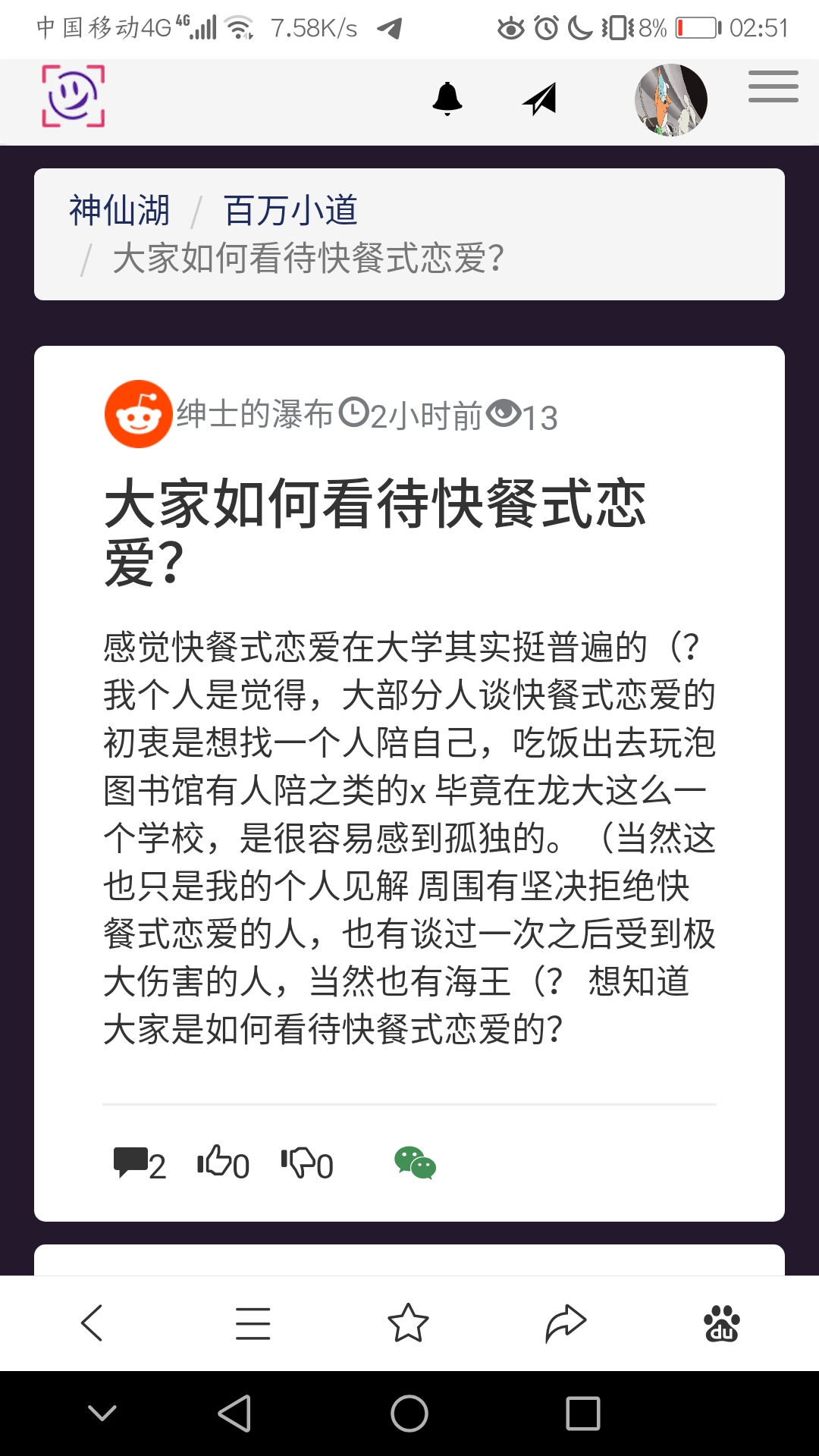Go to 百万小道 breadcrumb link
Viewport: 819px width, 1456px height.
click(290, 211)
